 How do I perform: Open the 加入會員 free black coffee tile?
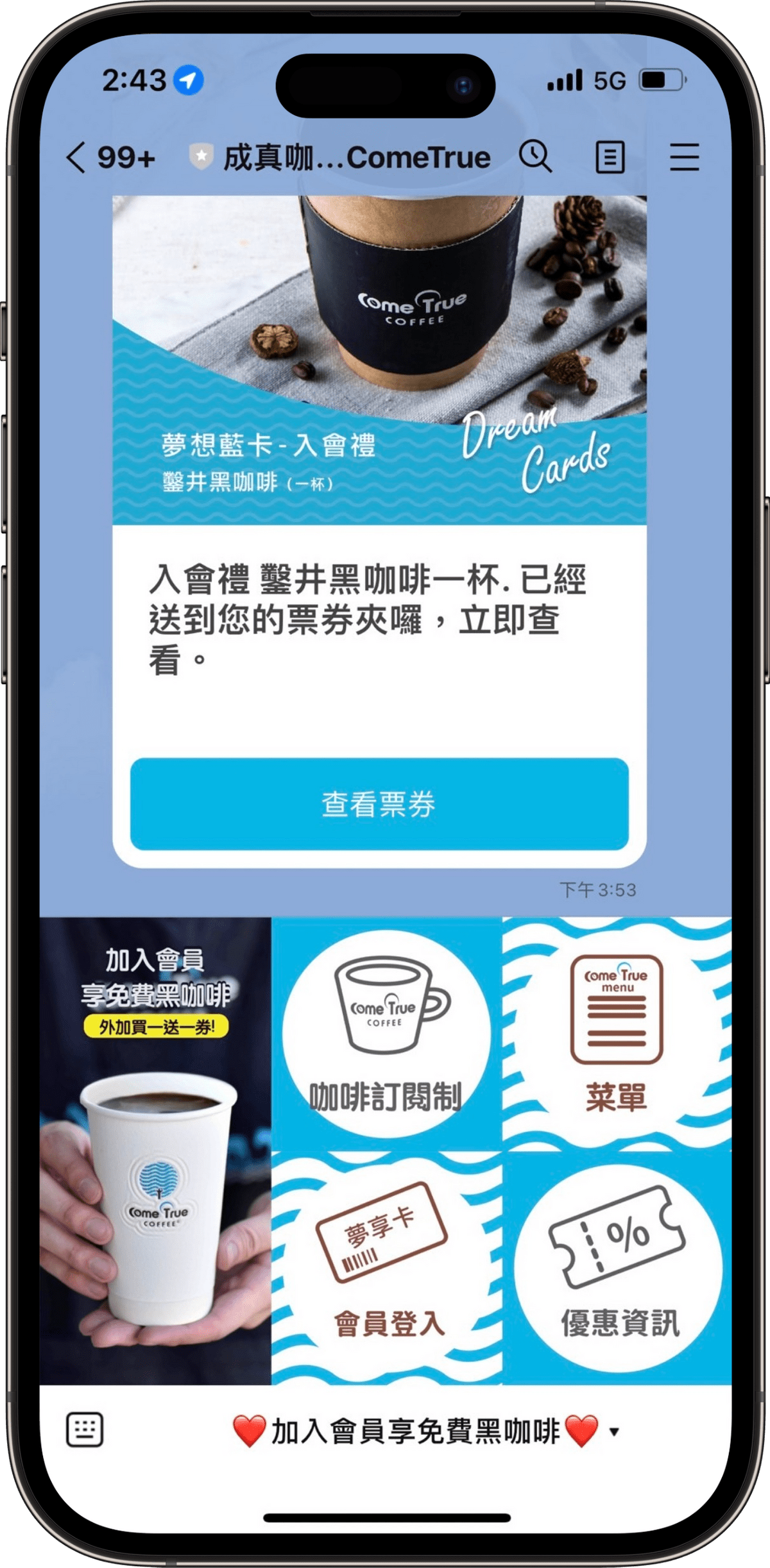(155, 1151)
